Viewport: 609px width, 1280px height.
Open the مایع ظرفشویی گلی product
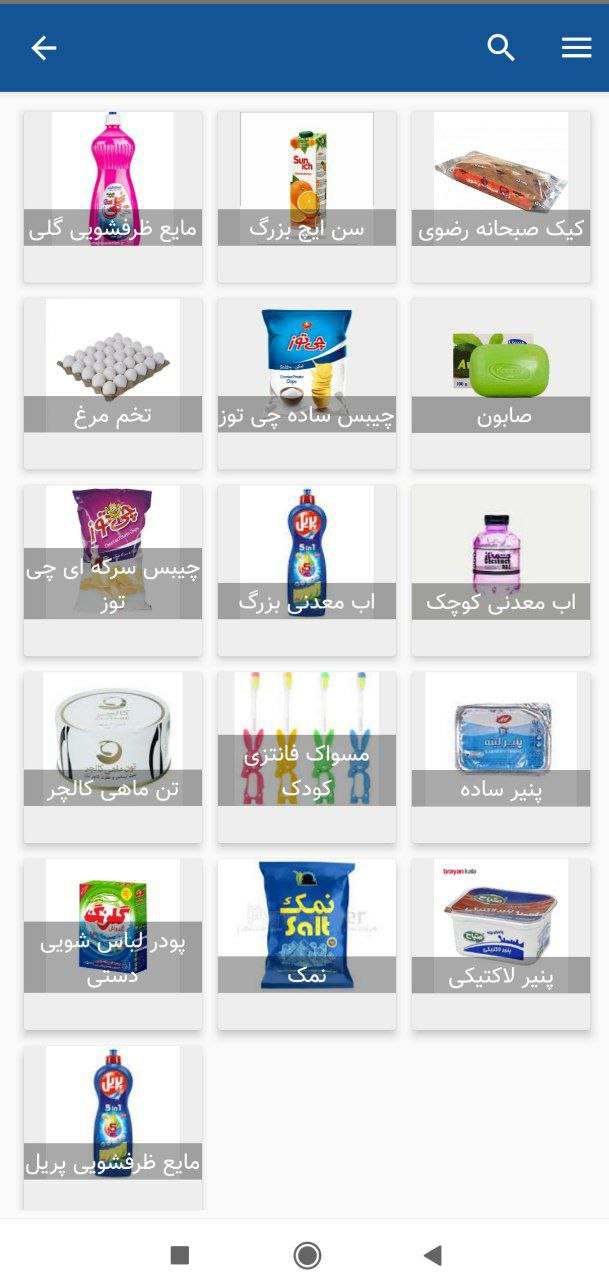coord(113,195)
